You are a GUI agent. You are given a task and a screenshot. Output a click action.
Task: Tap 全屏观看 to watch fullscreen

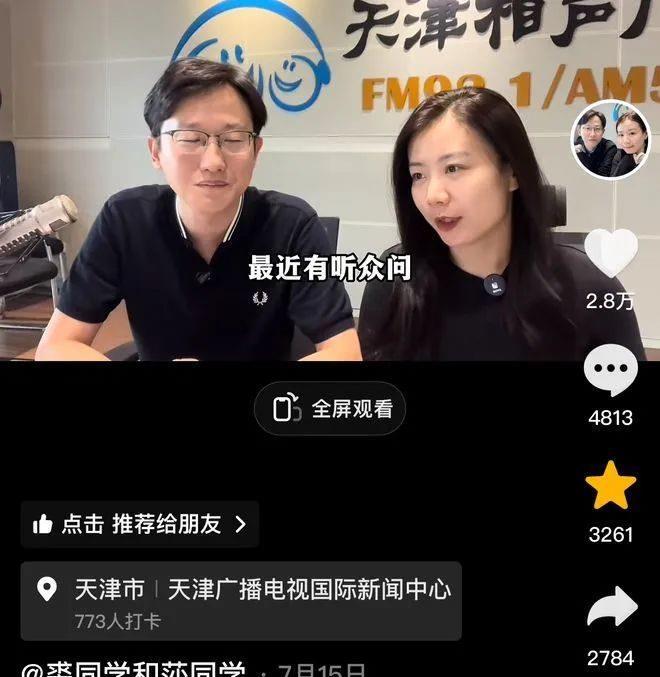(330, 408)
